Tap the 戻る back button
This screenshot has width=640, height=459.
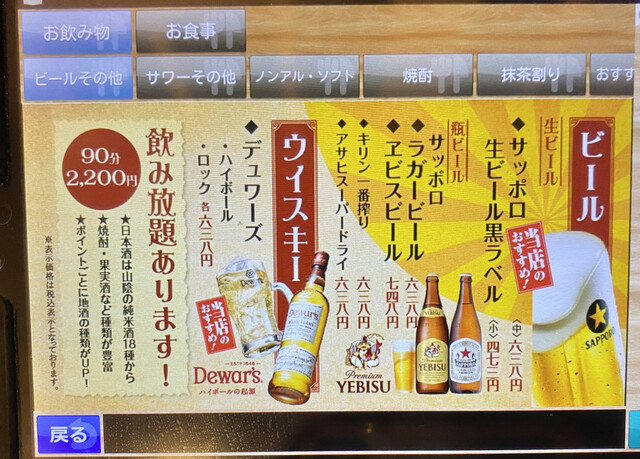(69, 434)
